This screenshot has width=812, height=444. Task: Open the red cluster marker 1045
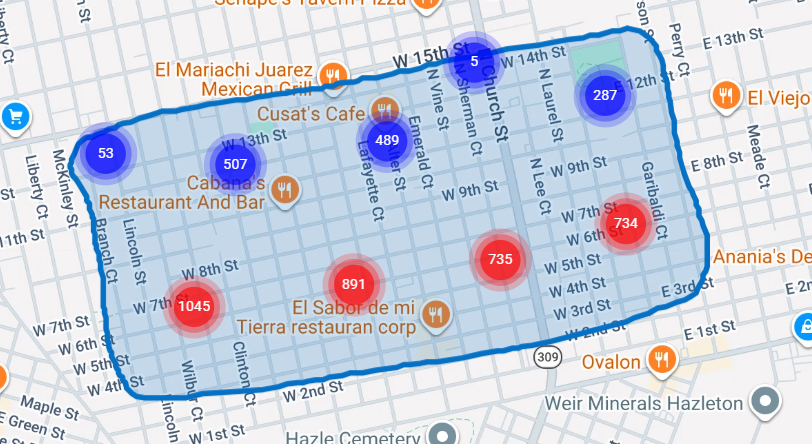click(x=194, y=306)
